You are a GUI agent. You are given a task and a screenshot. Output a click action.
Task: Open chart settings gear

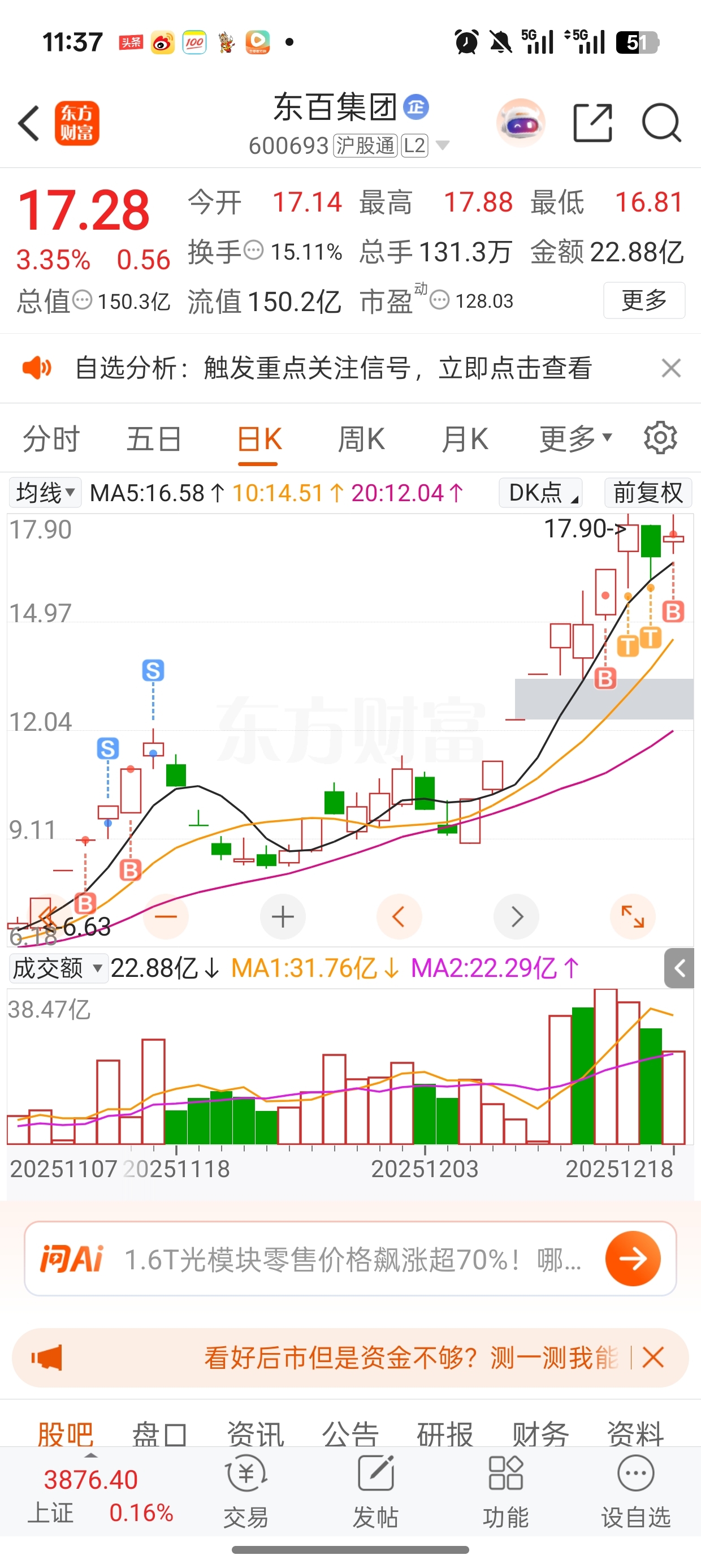(660, 438)
